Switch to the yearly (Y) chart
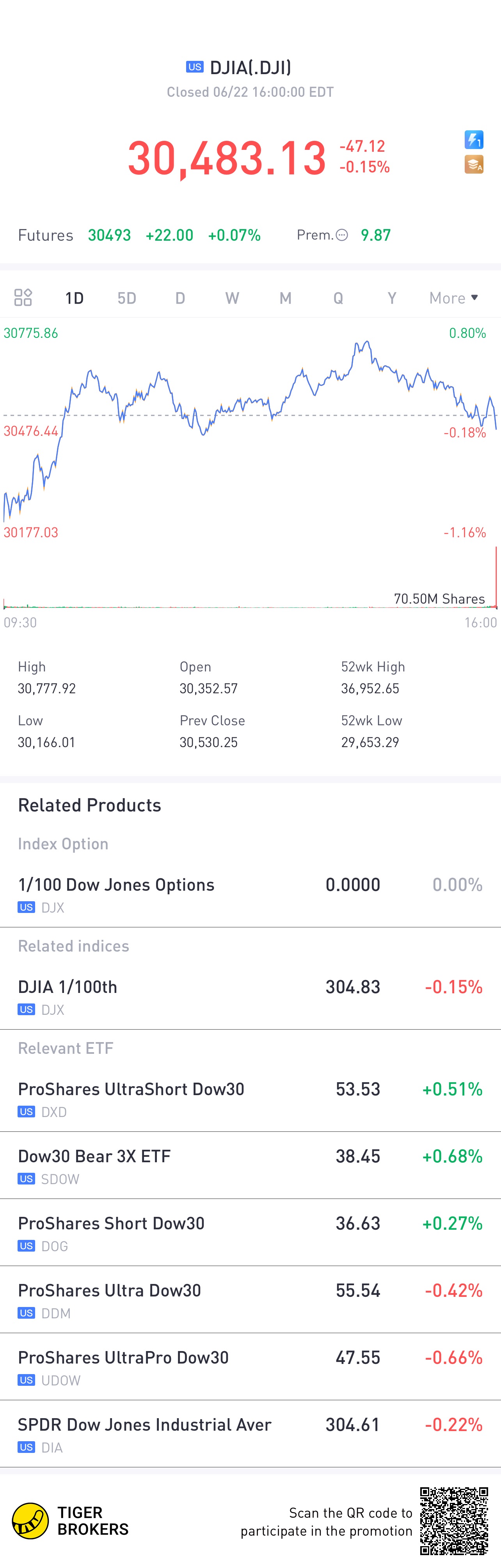Image resolution: width=501 pixels, height=1568 pixels. pyautogui.click(x=391, y=298)
